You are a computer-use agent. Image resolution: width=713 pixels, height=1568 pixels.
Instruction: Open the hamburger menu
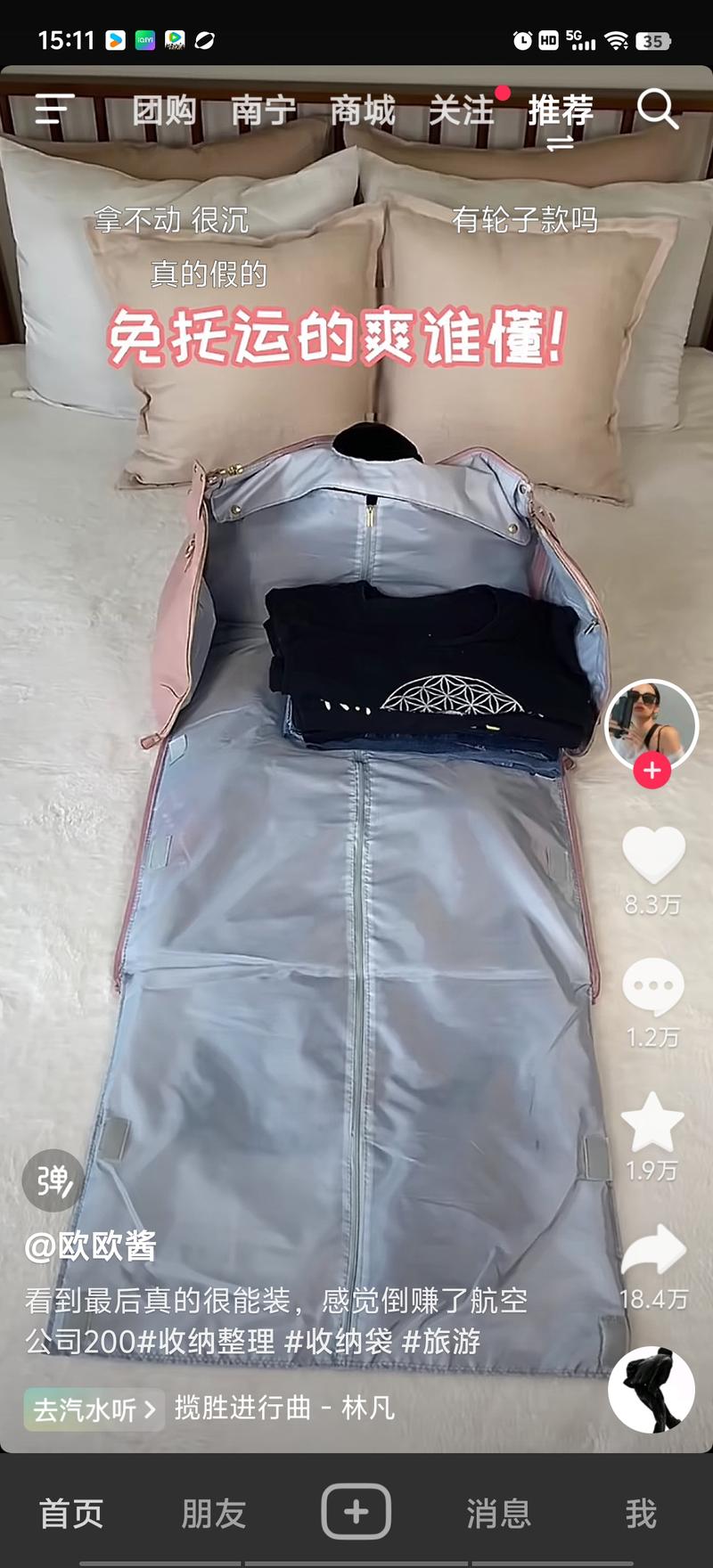point(53,110)
